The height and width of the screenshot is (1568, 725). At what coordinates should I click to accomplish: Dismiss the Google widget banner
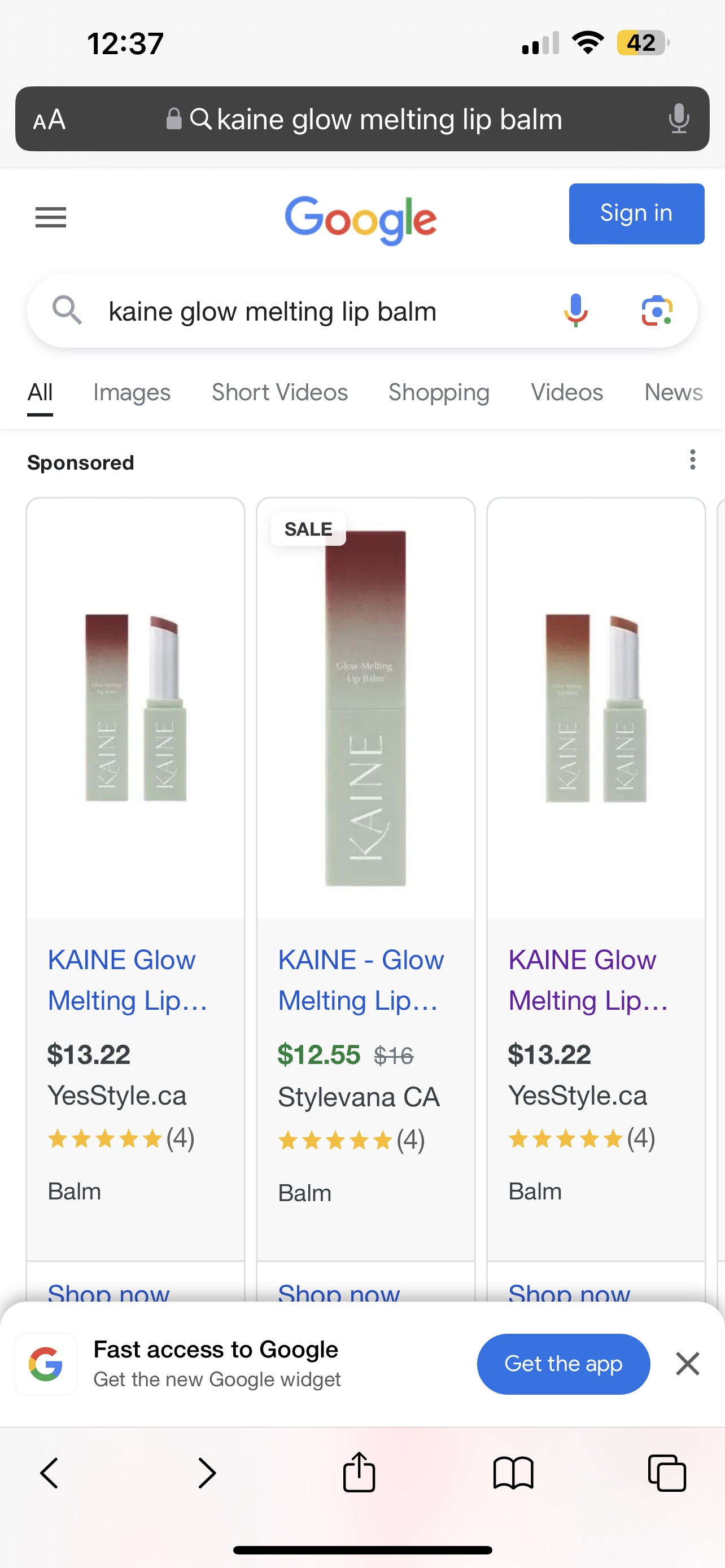coord(687,1364)
